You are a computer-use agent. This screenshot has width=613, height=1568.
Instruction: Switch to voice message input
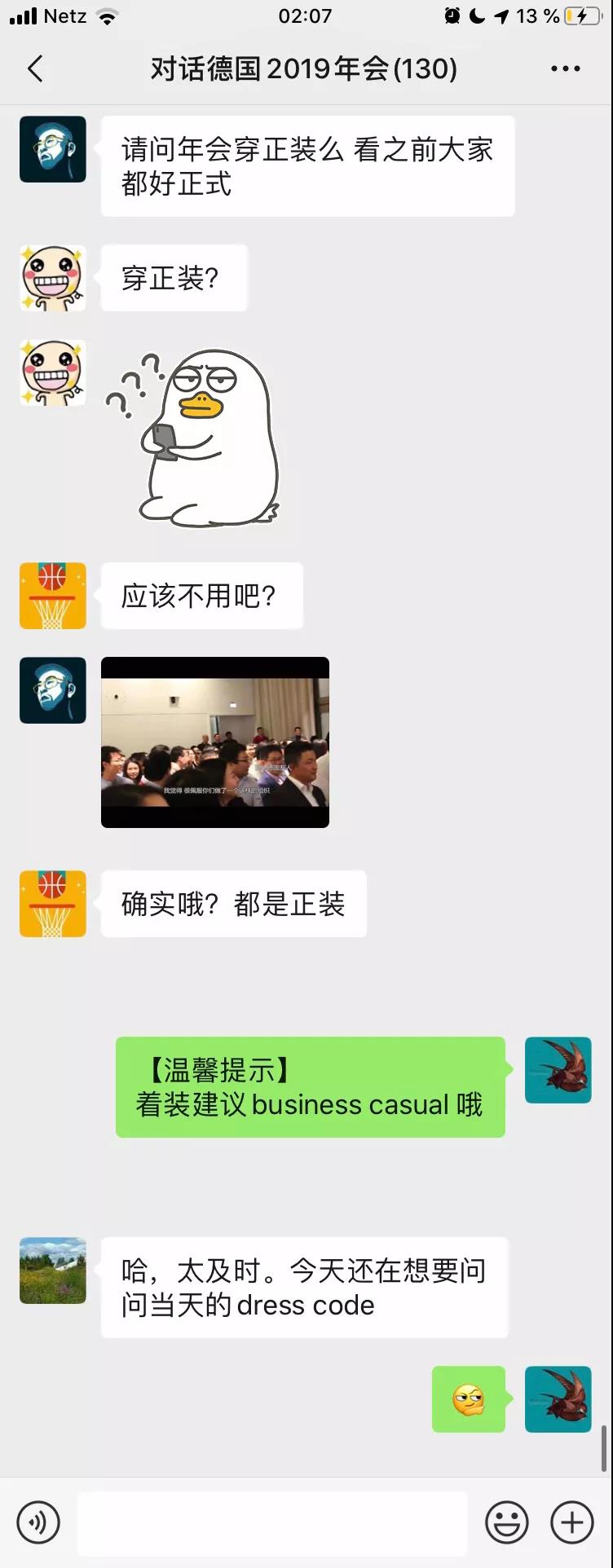(x=38, y=1522)
